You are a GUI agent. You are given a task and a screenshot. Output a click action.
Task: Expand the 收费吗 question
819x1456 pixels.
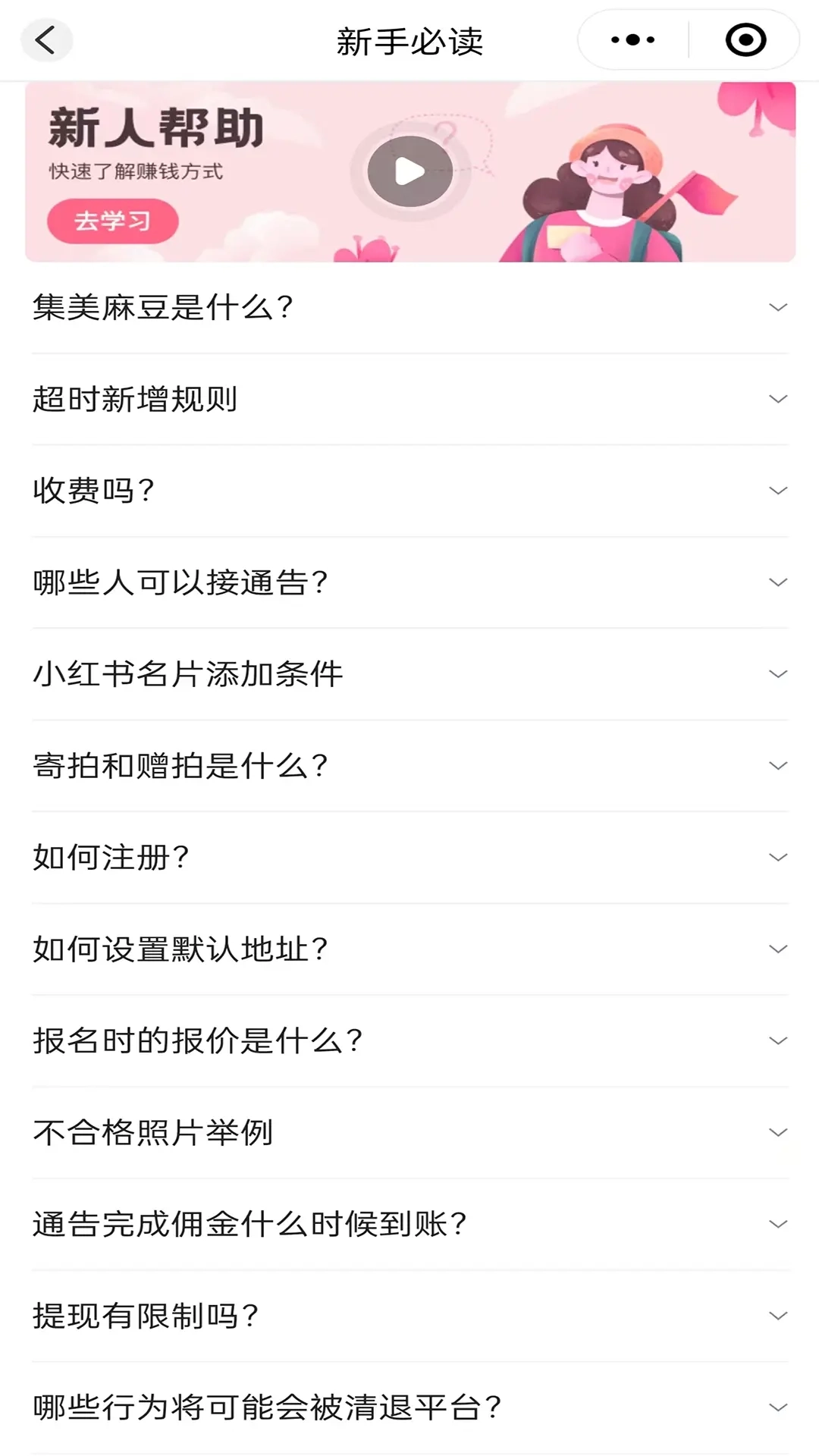[409, 491]
